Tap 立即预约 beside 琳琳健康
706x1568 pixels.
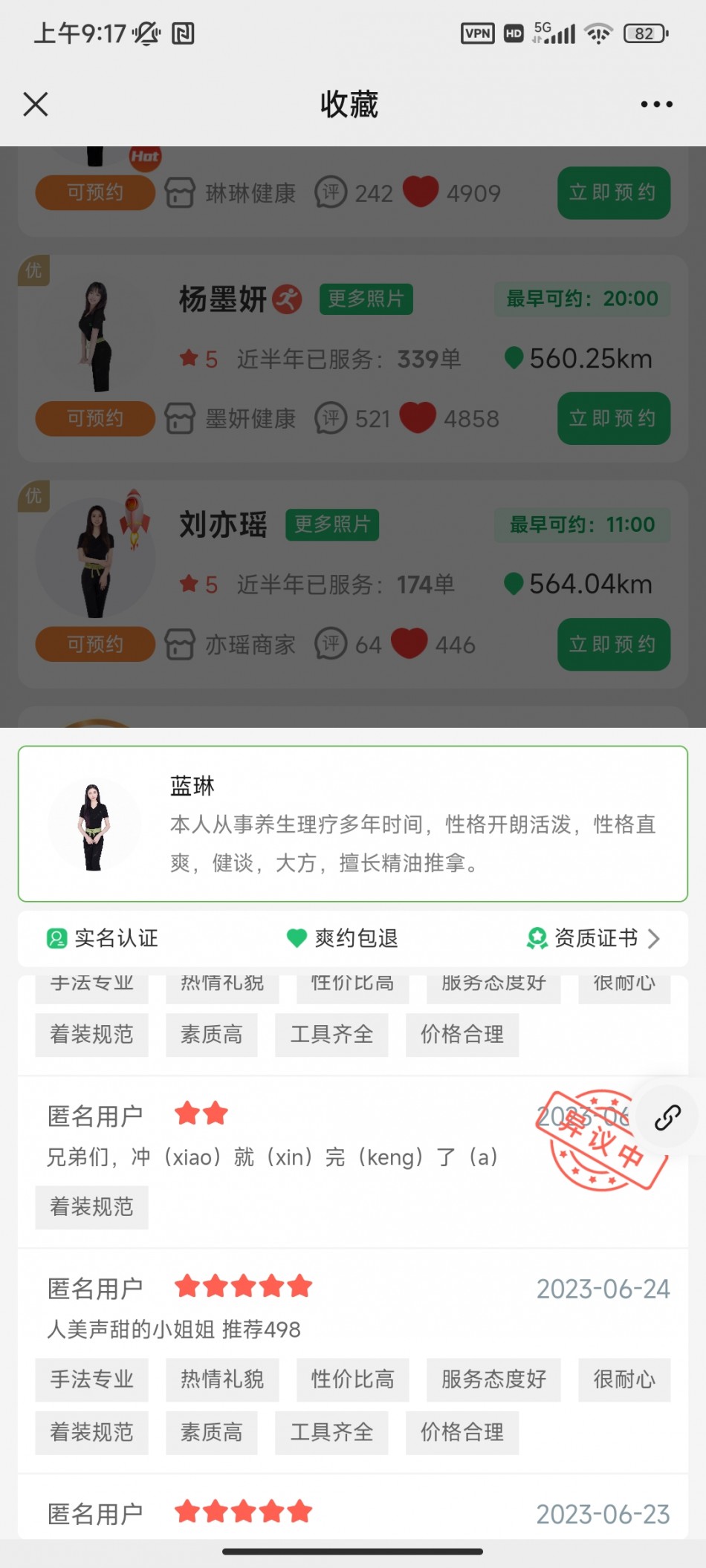(x=614, y=192)
